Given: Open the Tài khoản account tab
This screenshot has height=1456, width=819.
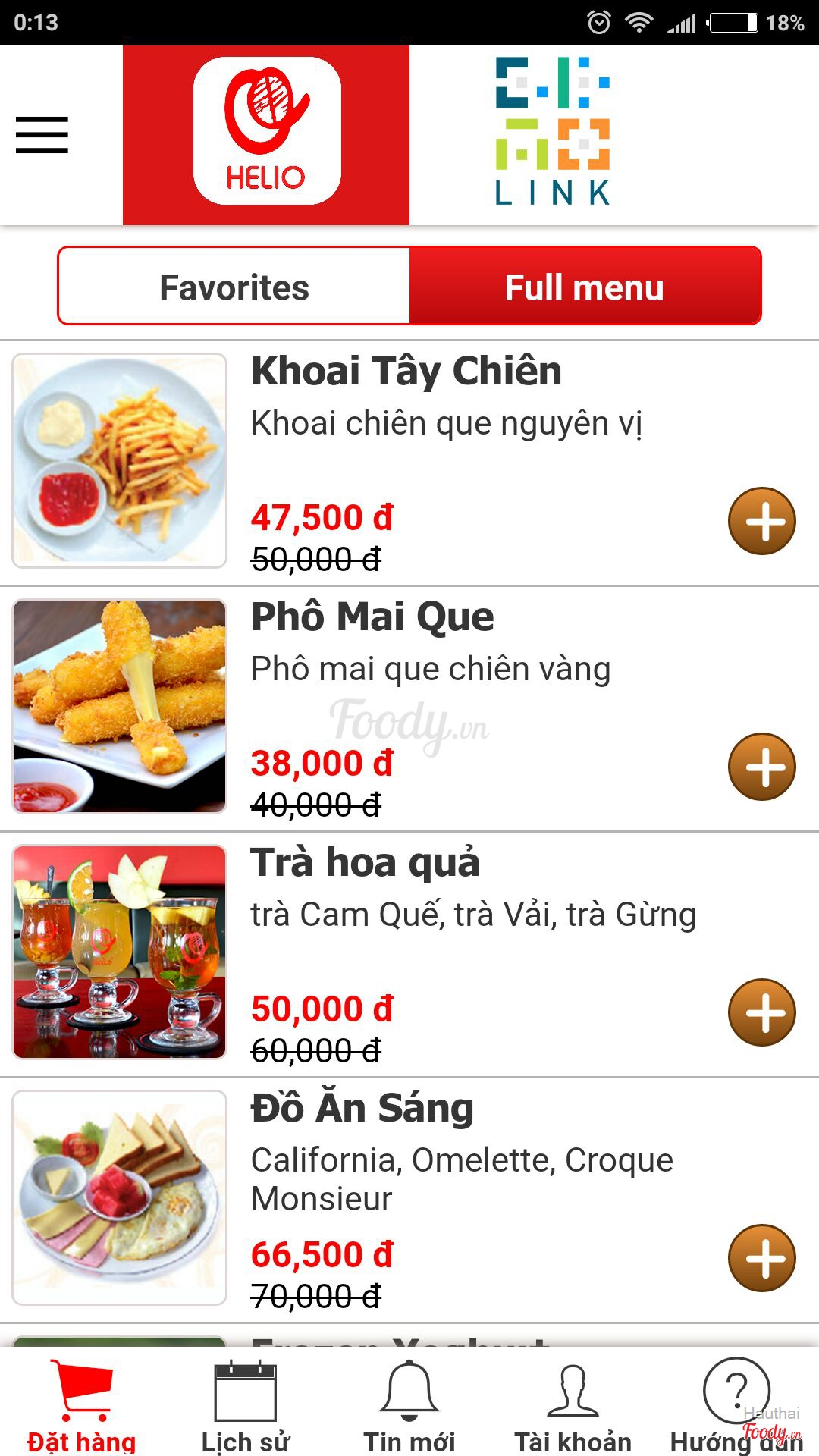Looking at the screenshot, I should (x=573, y=1404).
